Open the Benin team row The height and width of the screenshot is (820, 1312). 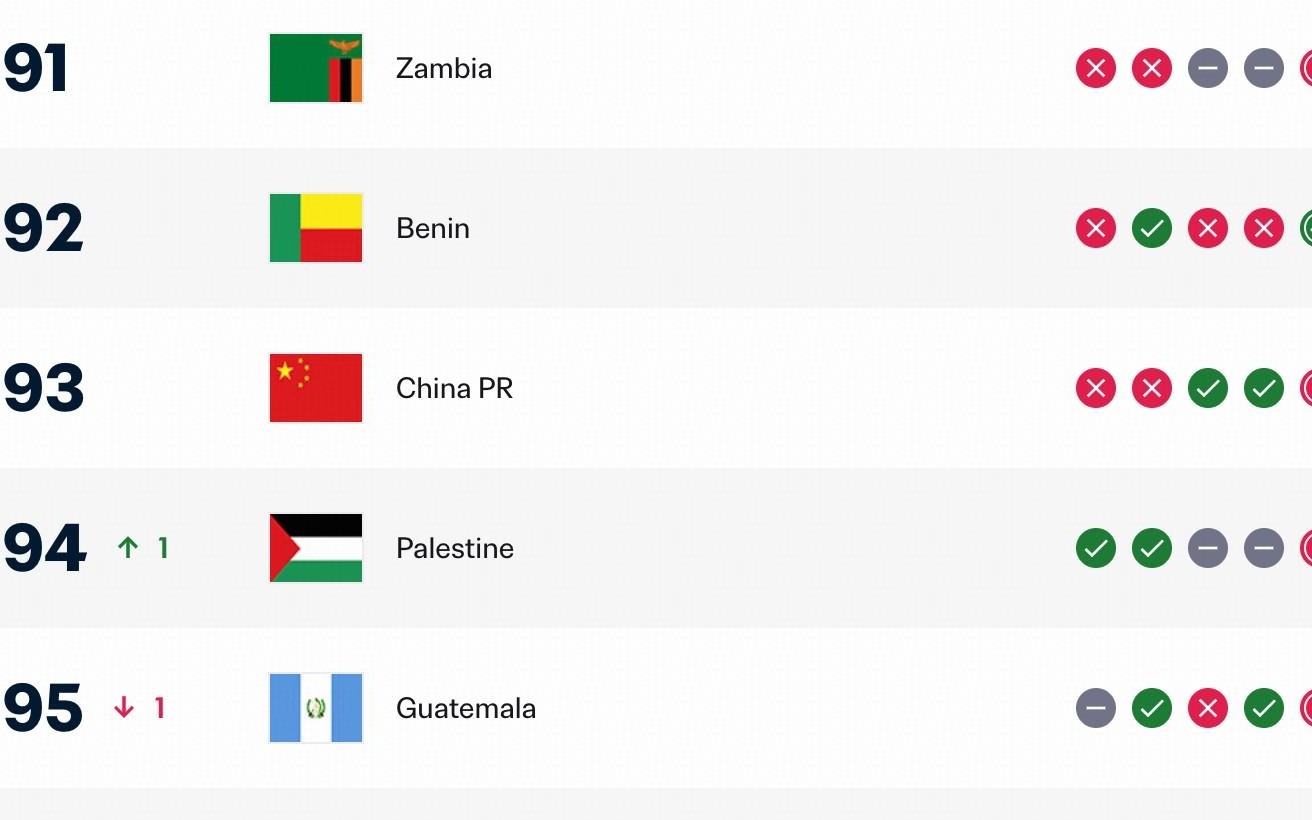coord(432,229)
